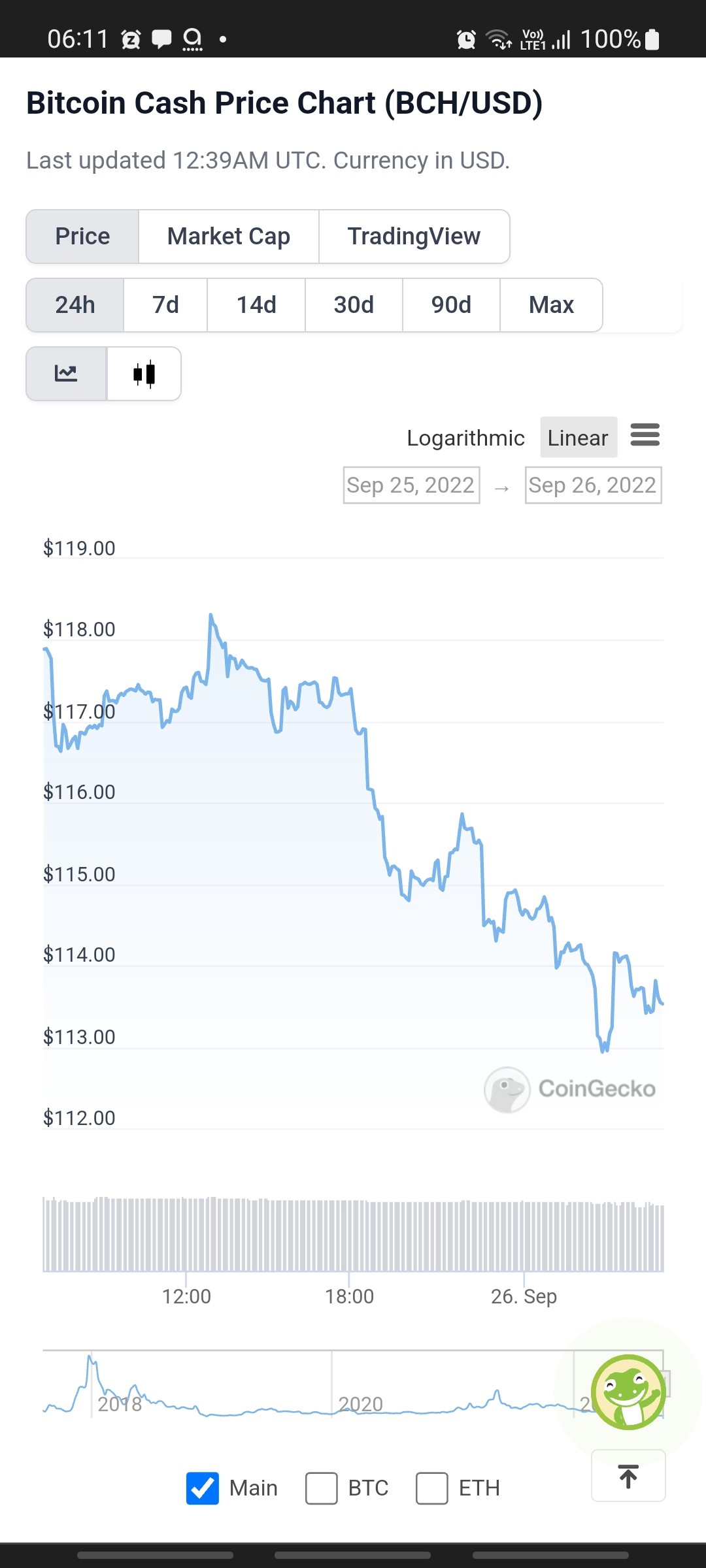Select the 24h time range
The image size is (706, 1568).
point(75,305)
